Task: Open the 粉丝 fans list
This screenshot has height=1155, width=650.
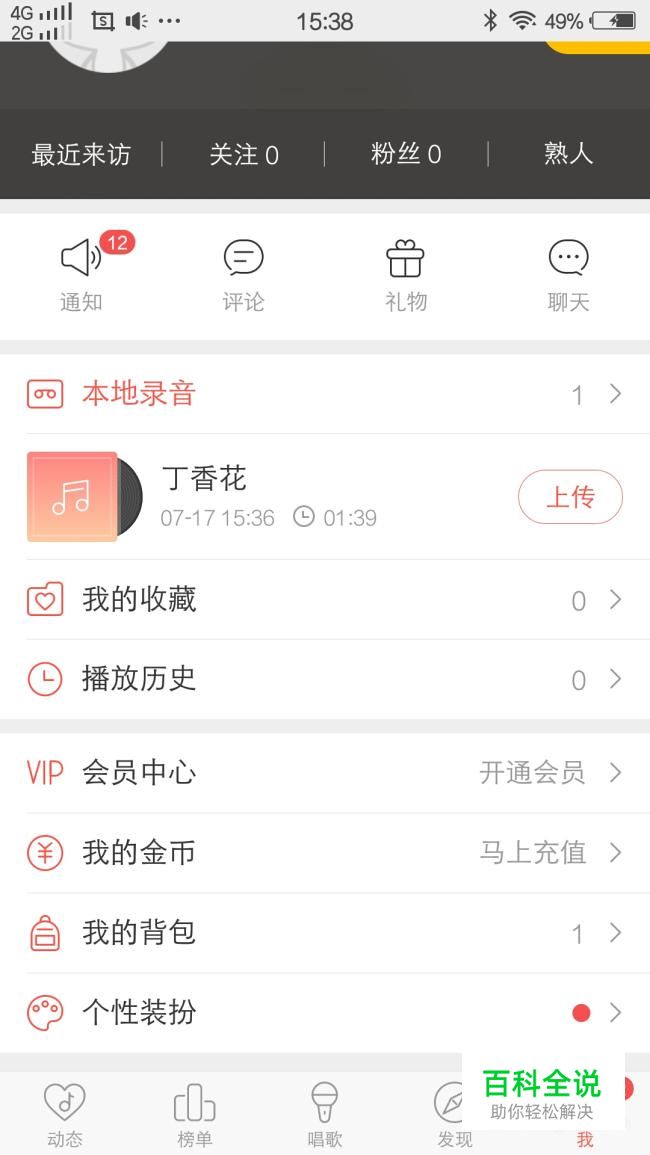Action: (405, 154)
